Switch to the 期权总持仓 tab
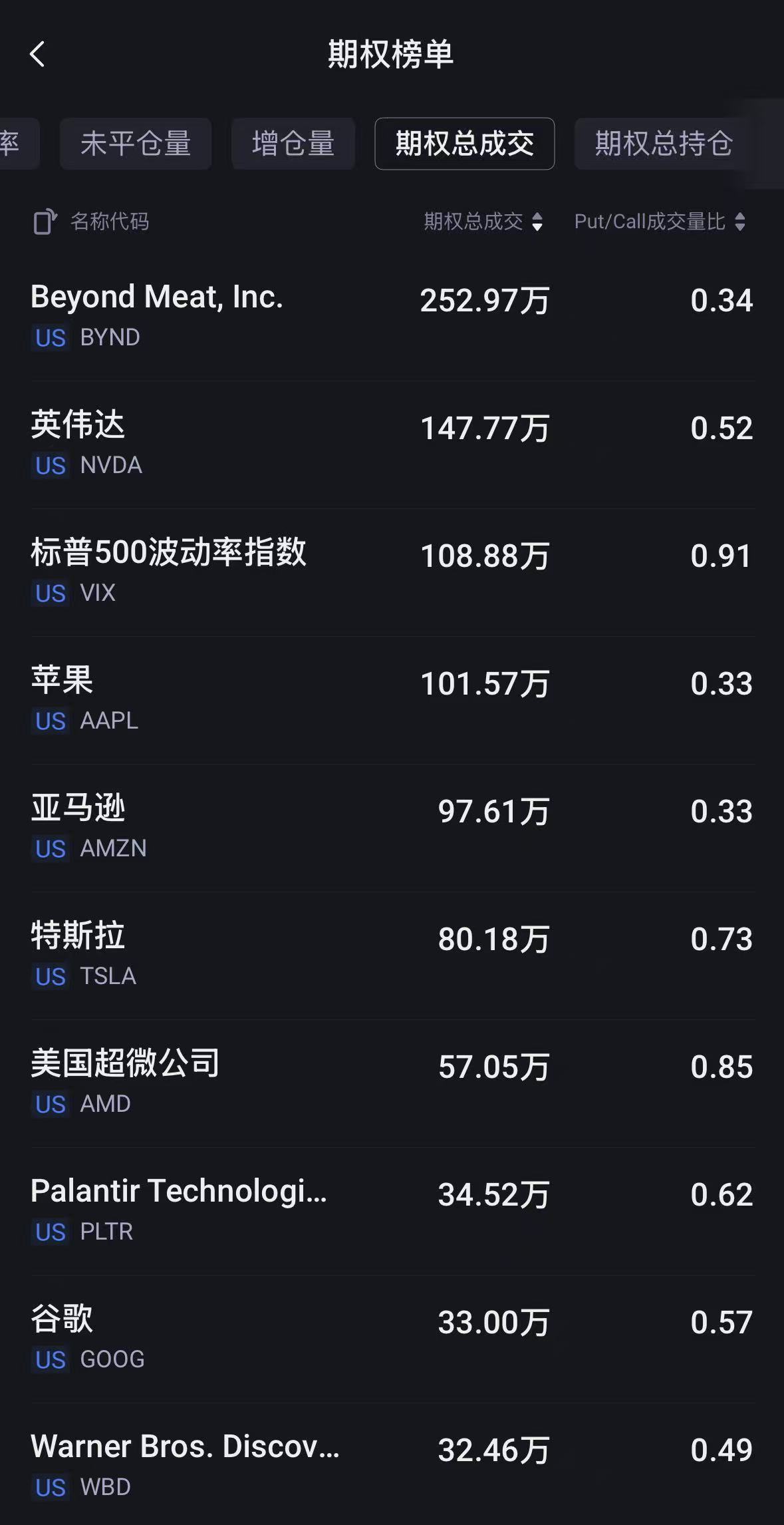The image size is (784, 1525). coord(664,144)
